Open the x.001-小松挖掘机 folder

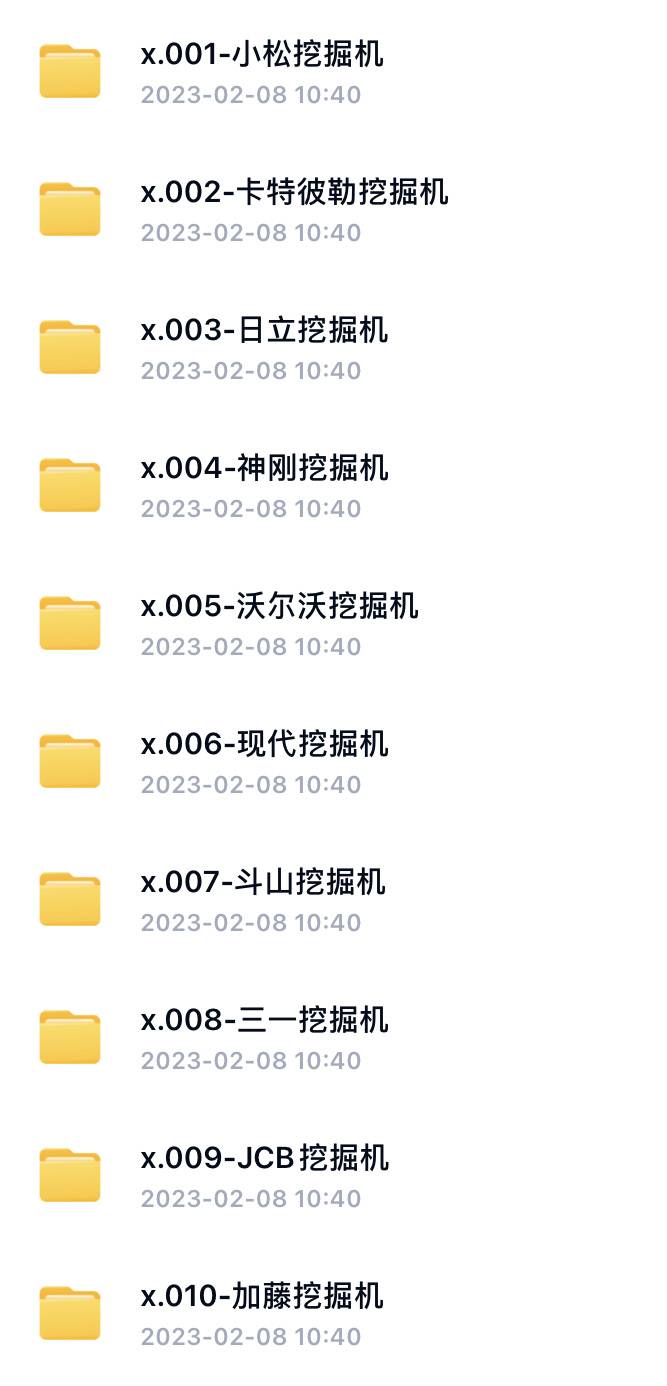tap(333, 73)
